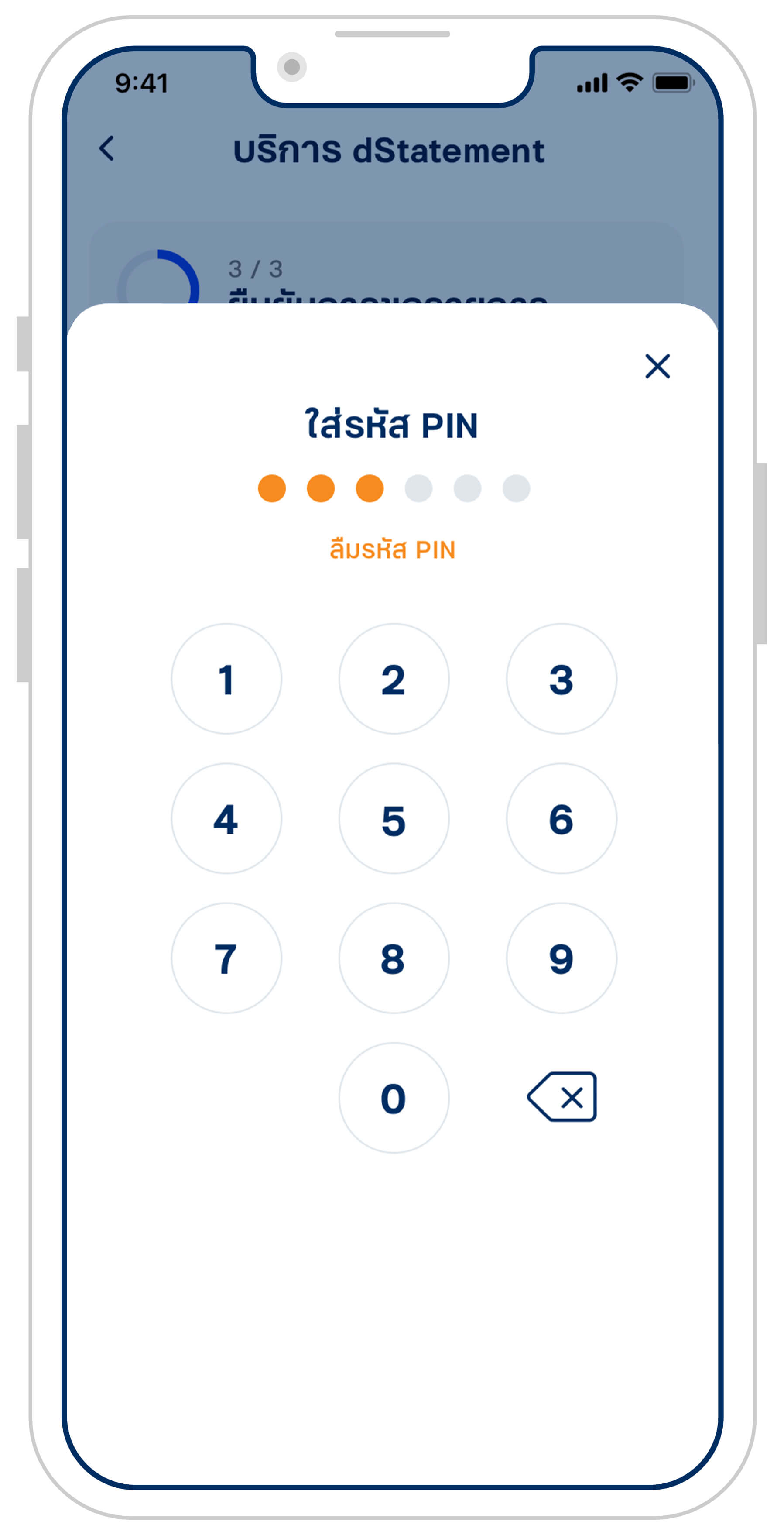The image size is (784, 1535).
Task: Tap the forgot PIN link
Action: [392, 549]
